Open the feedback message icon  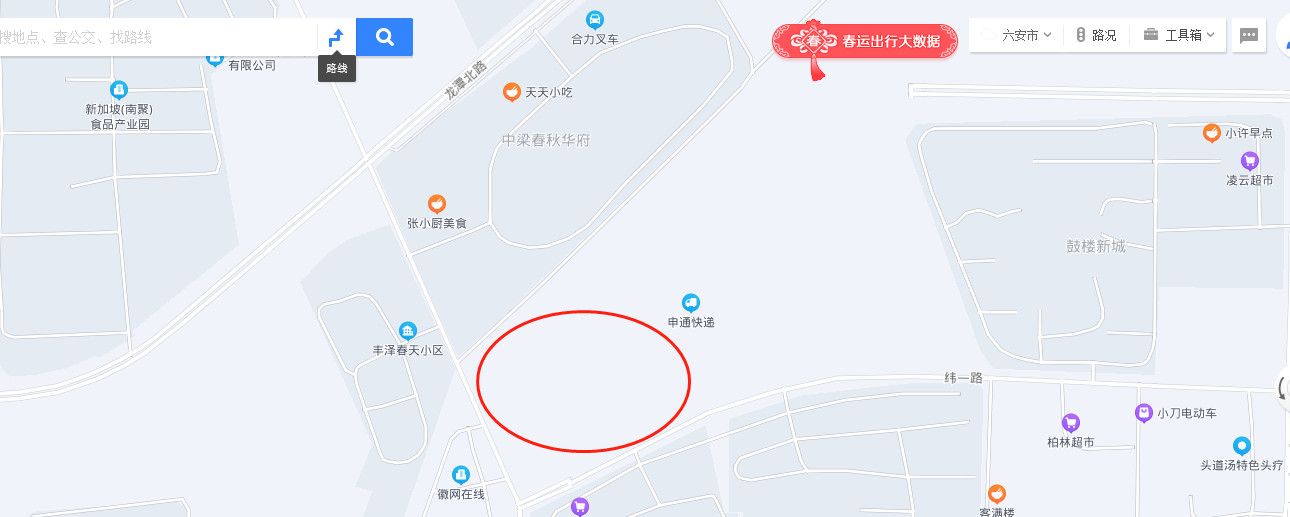click(1248, 35)
